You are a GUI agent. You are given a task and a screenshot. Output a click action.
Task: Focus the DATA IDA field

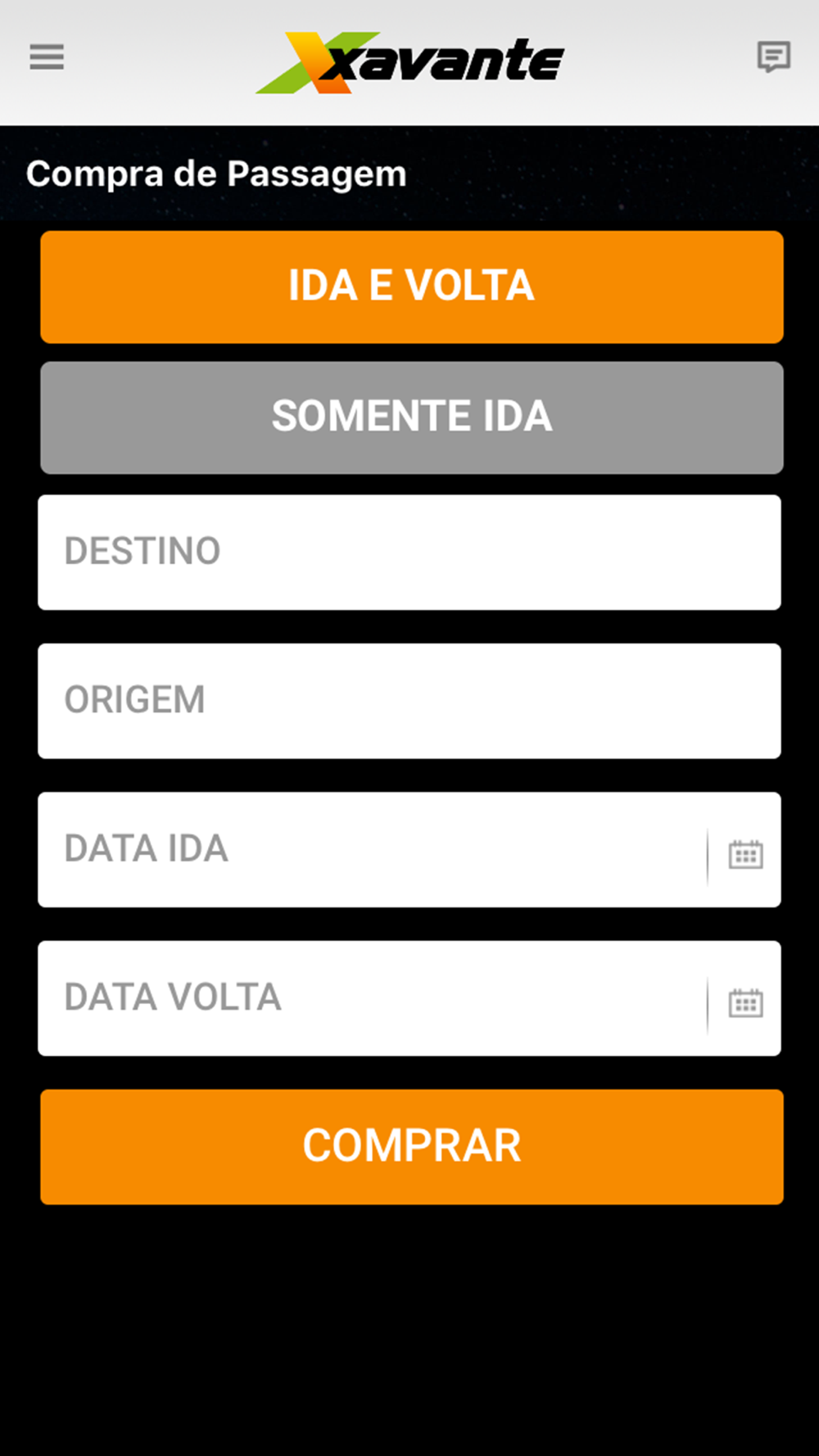pos(372,849)
